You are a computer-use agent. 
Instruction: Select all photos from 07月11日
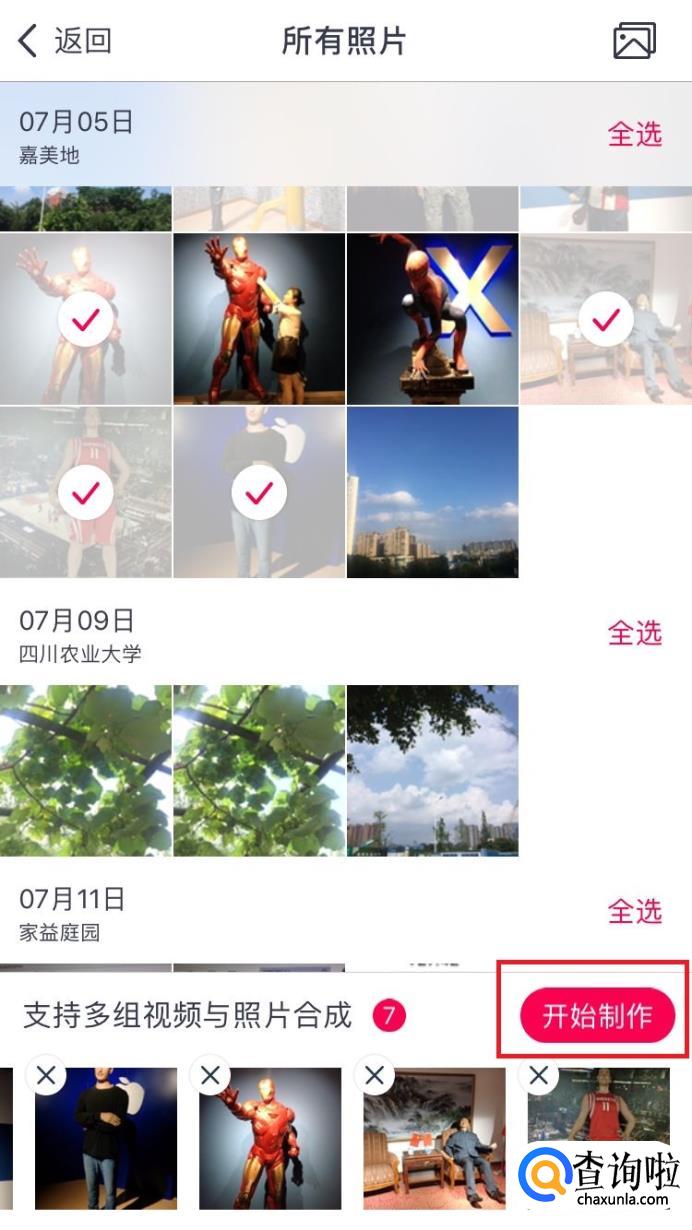click(x=635, y=911)
